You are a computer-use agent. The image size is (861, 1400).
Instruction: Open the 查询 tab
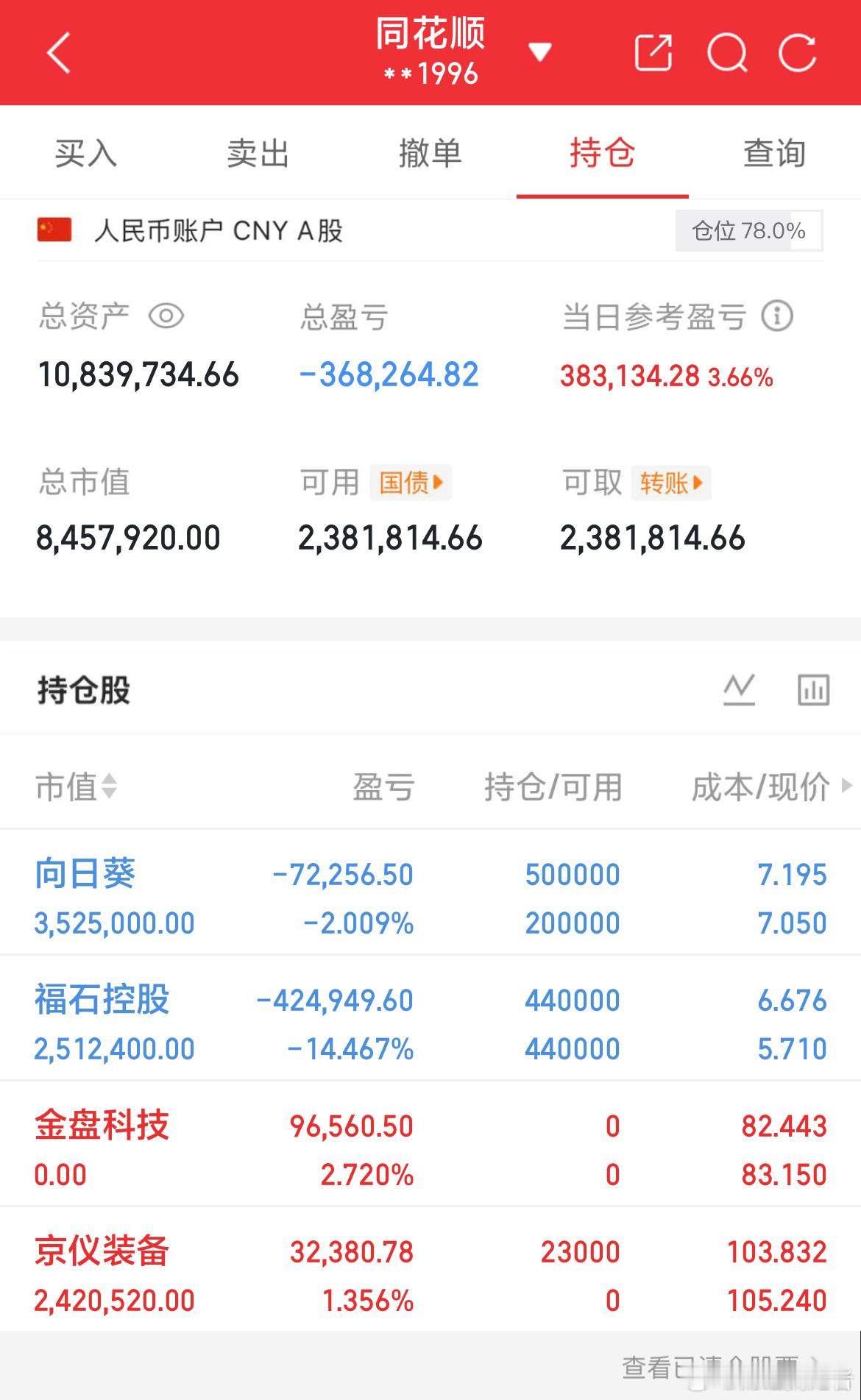773,153
